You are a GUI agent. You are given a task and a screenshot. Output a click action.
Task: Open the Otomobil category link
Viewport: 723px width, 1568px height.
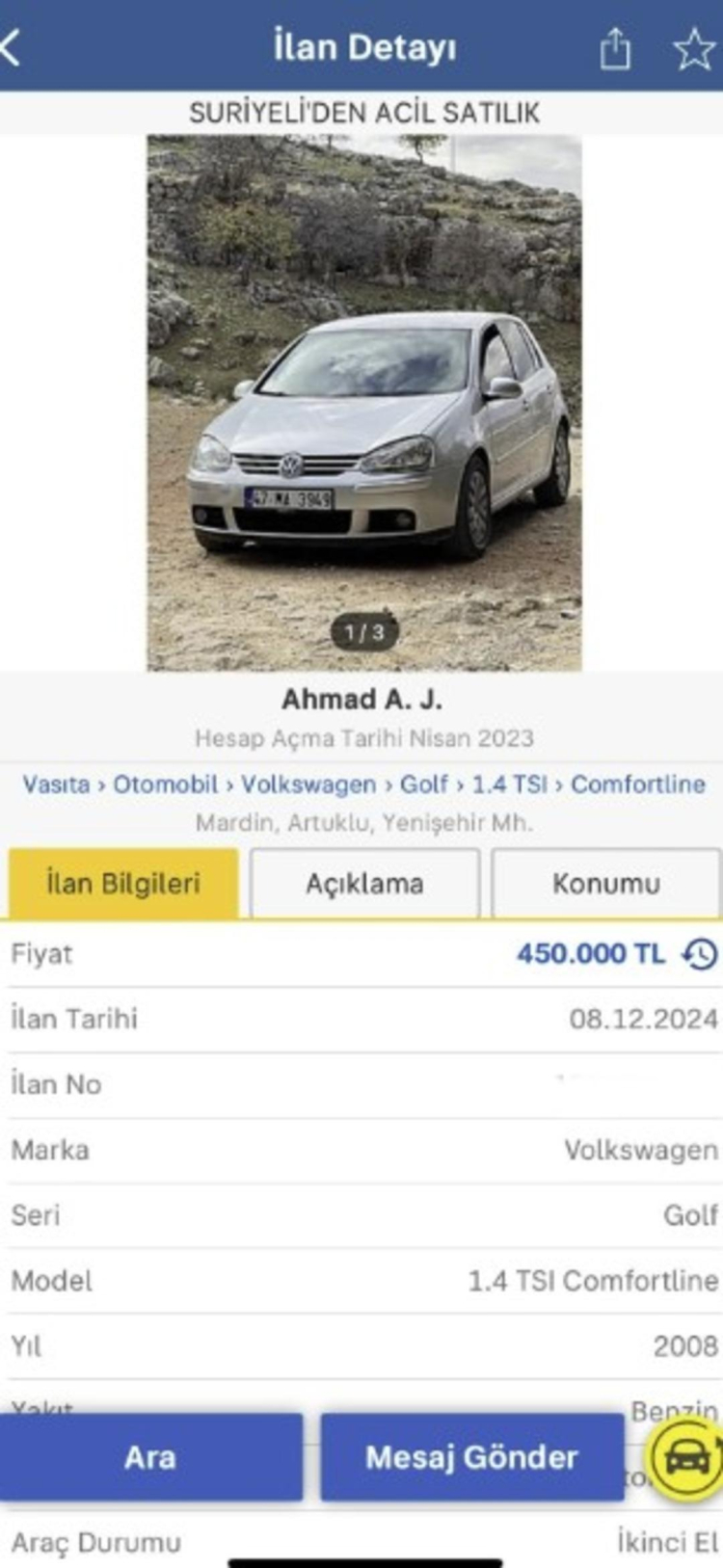(x=166, y=784)
